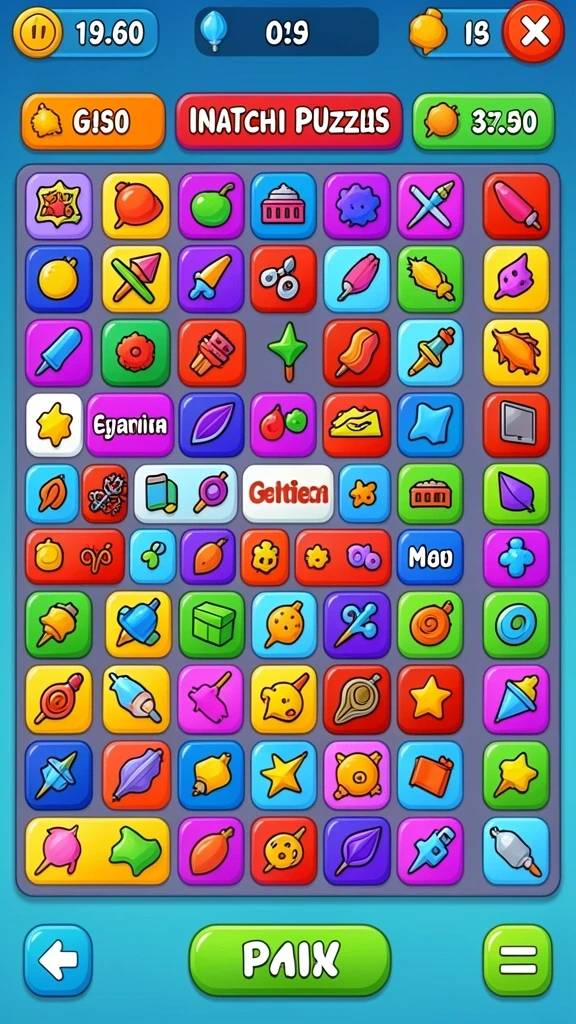
Task: Close the game with the red X
Action: pyautogui.click(x=534, y=31)
